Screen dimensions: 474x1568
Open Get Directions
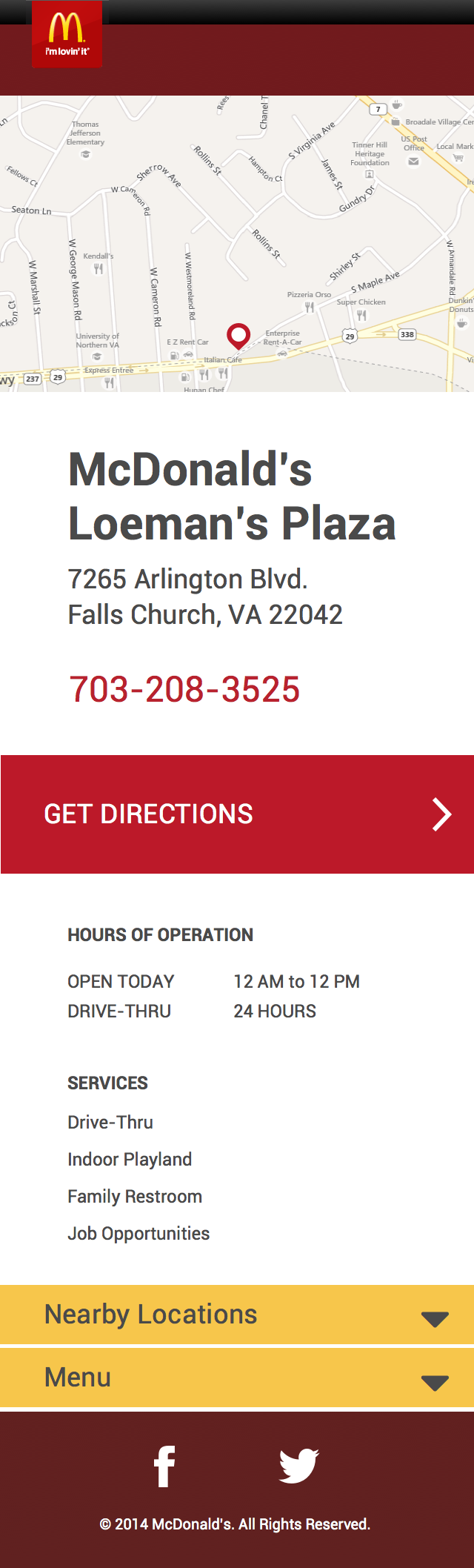point(237,814)
